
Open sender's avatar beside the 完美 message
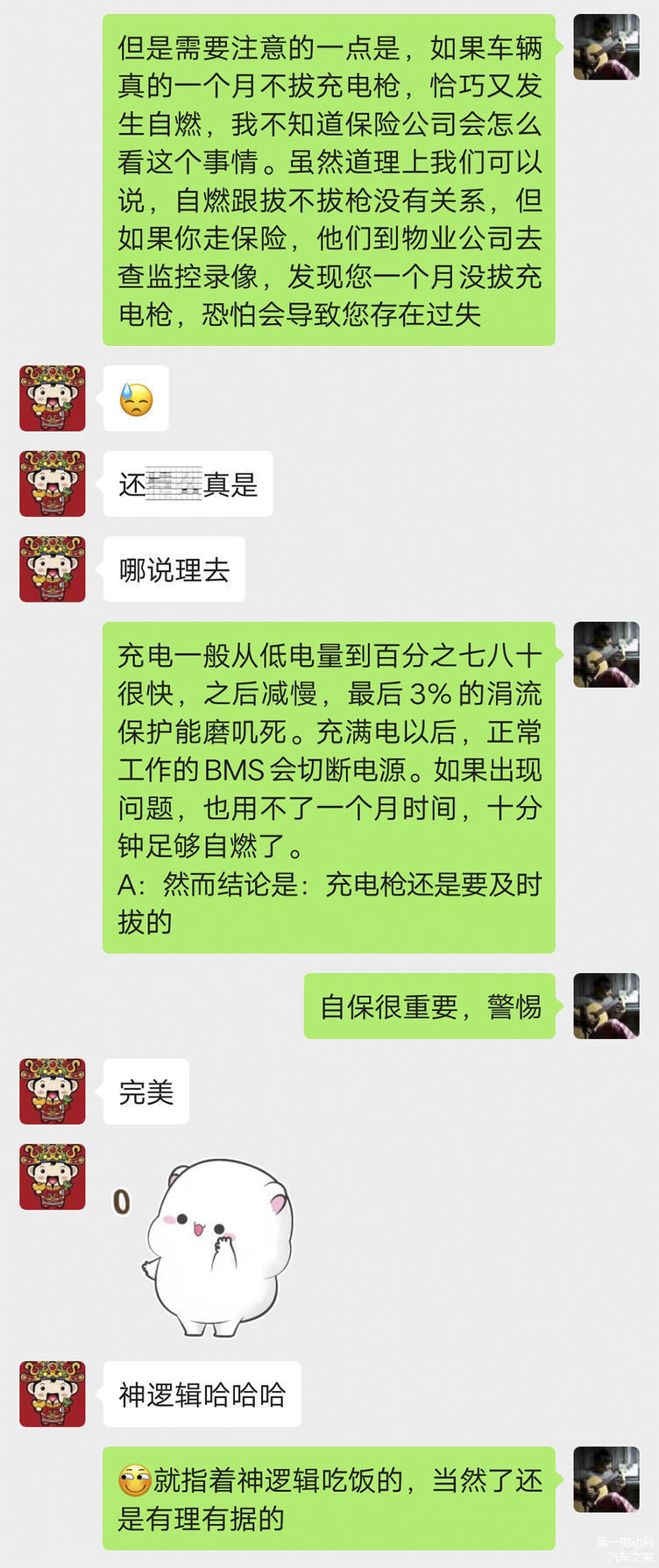point(53,1091)
